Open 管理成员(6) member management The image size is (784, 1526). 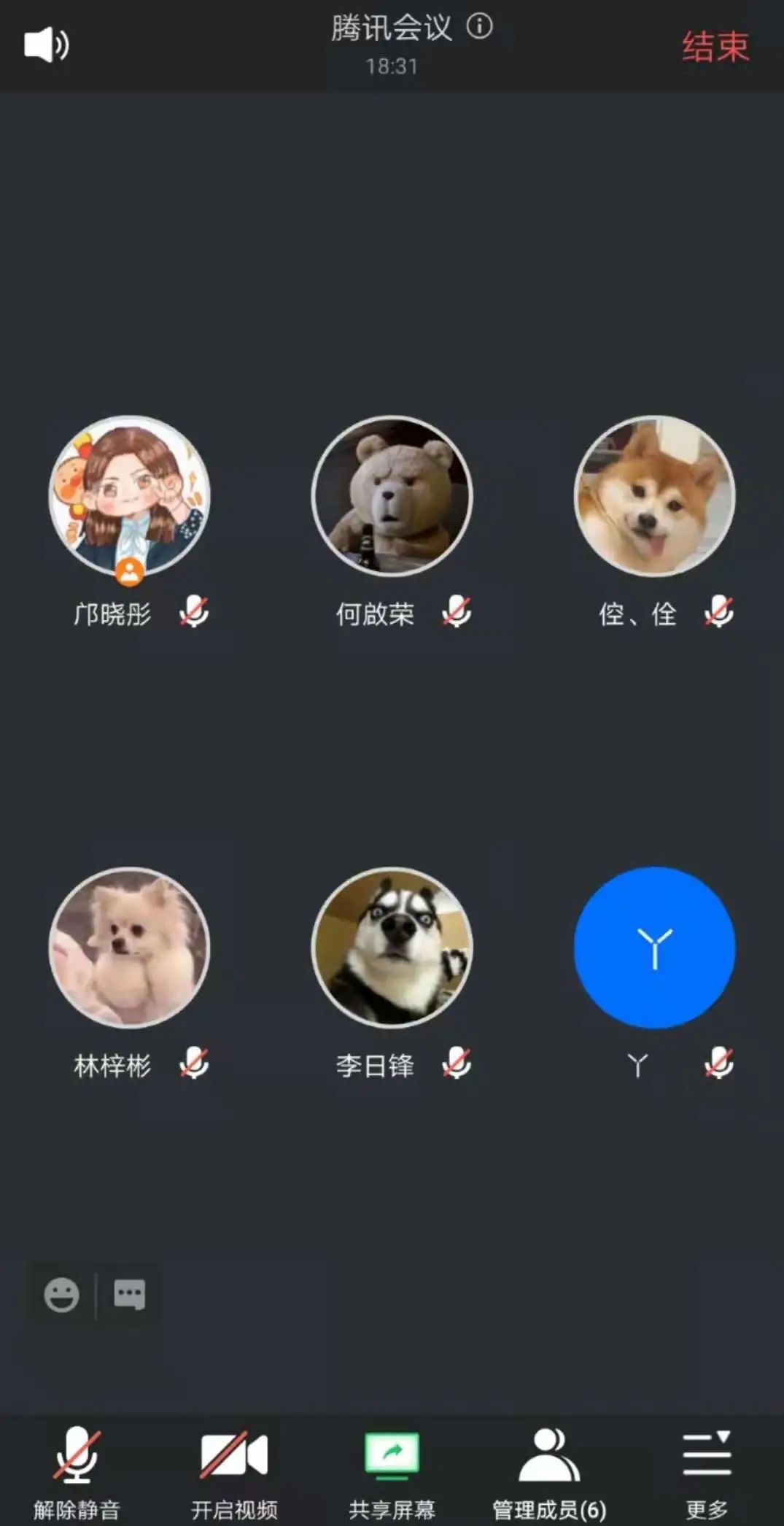(549, 1471)
